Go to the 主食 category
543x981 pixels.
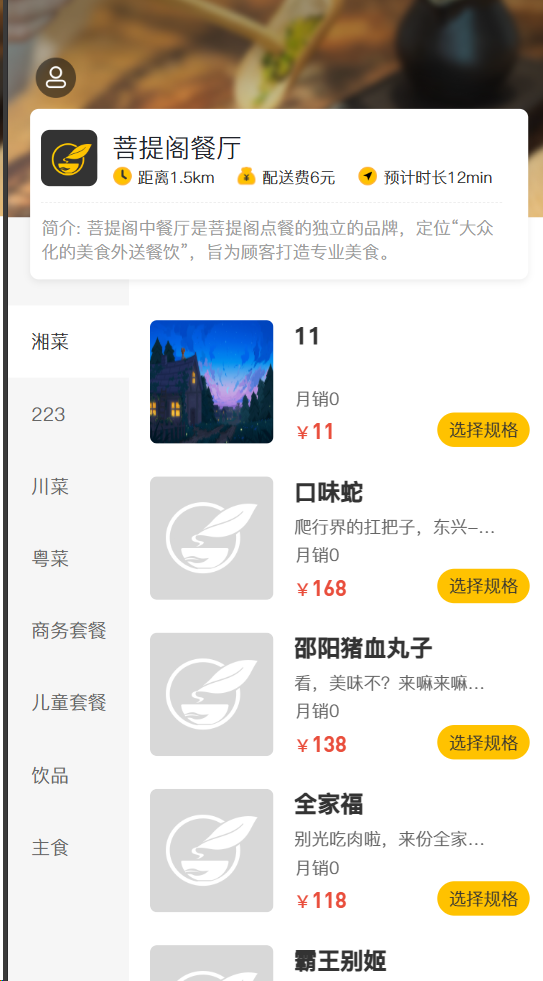tap(69, 848)
